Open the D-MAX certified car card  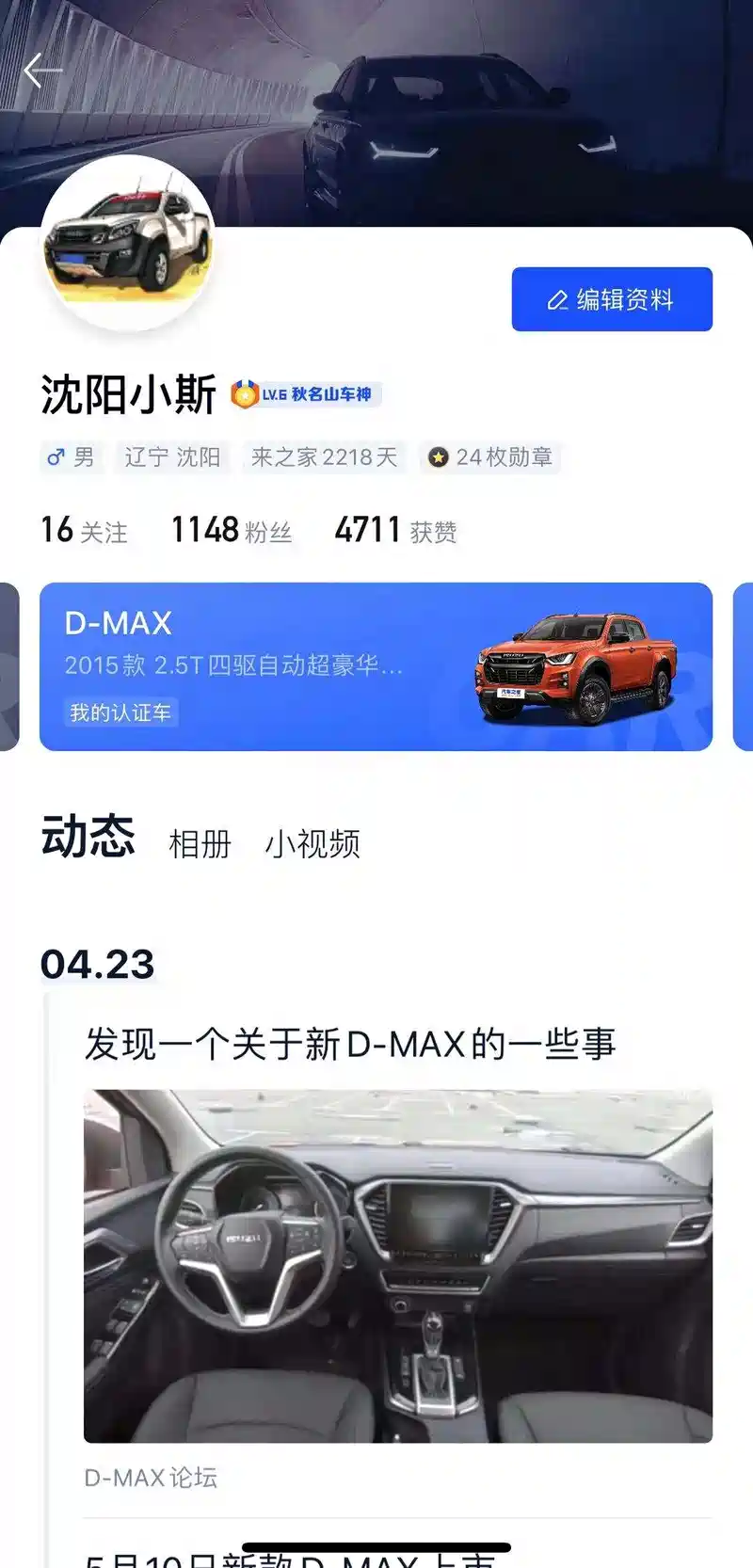coord(376,666)
